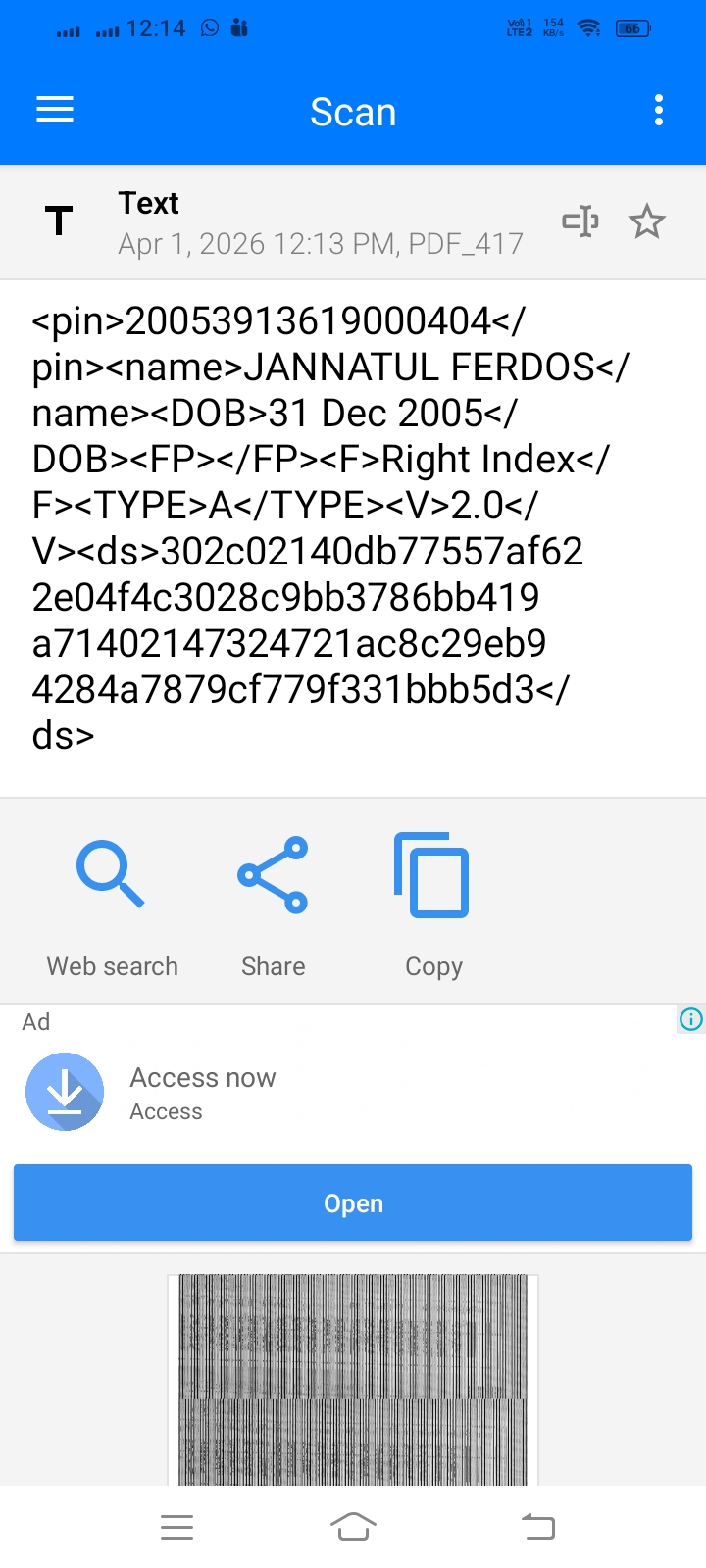Mark this scan as favorite
This screenshot has height=1568, width=706.
pyautogui.click(x=647, y=221)
